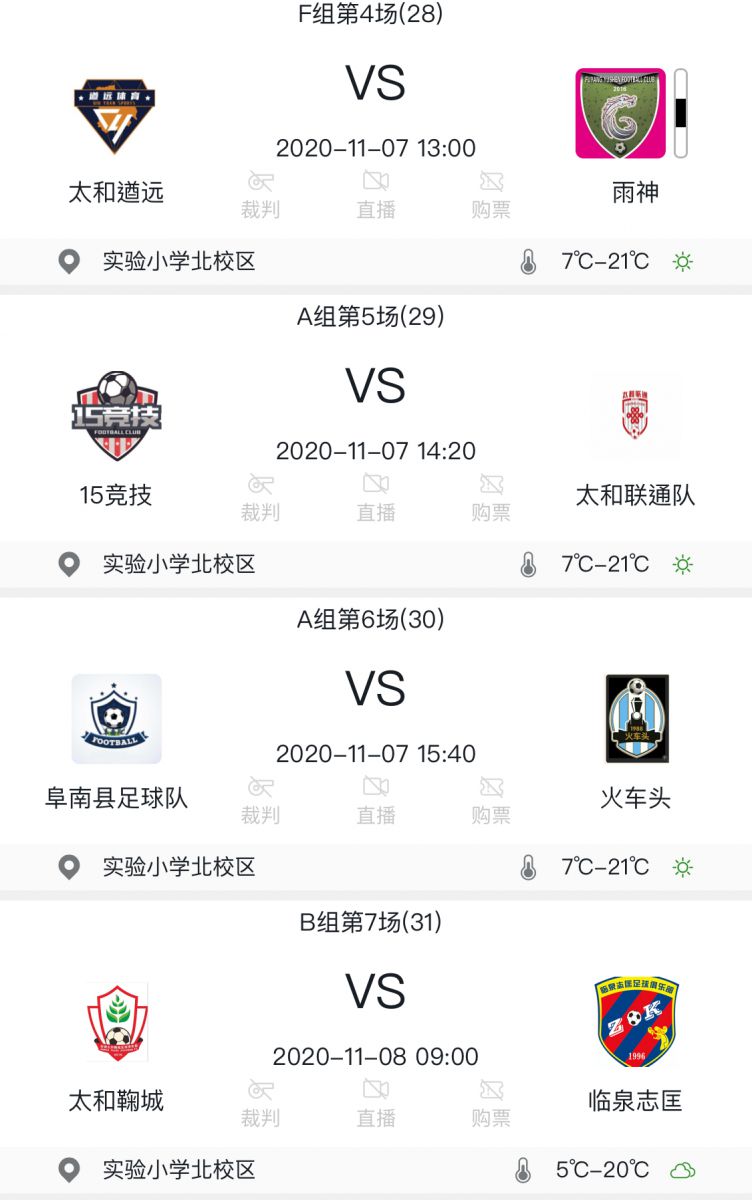Tap 直播 for the 火车头 match
Screen dimensions: 752x1200
pos(376,801)
